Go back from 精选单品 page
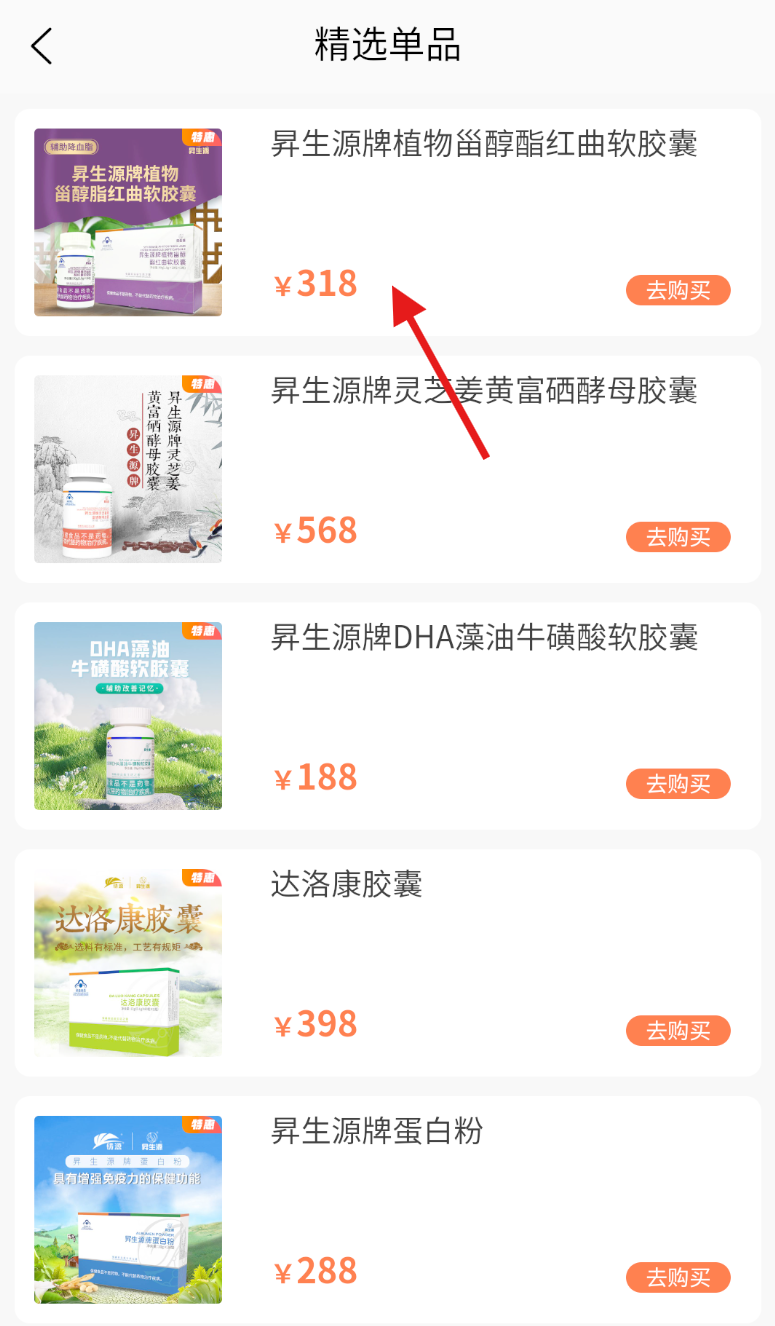 pos(41,46)
